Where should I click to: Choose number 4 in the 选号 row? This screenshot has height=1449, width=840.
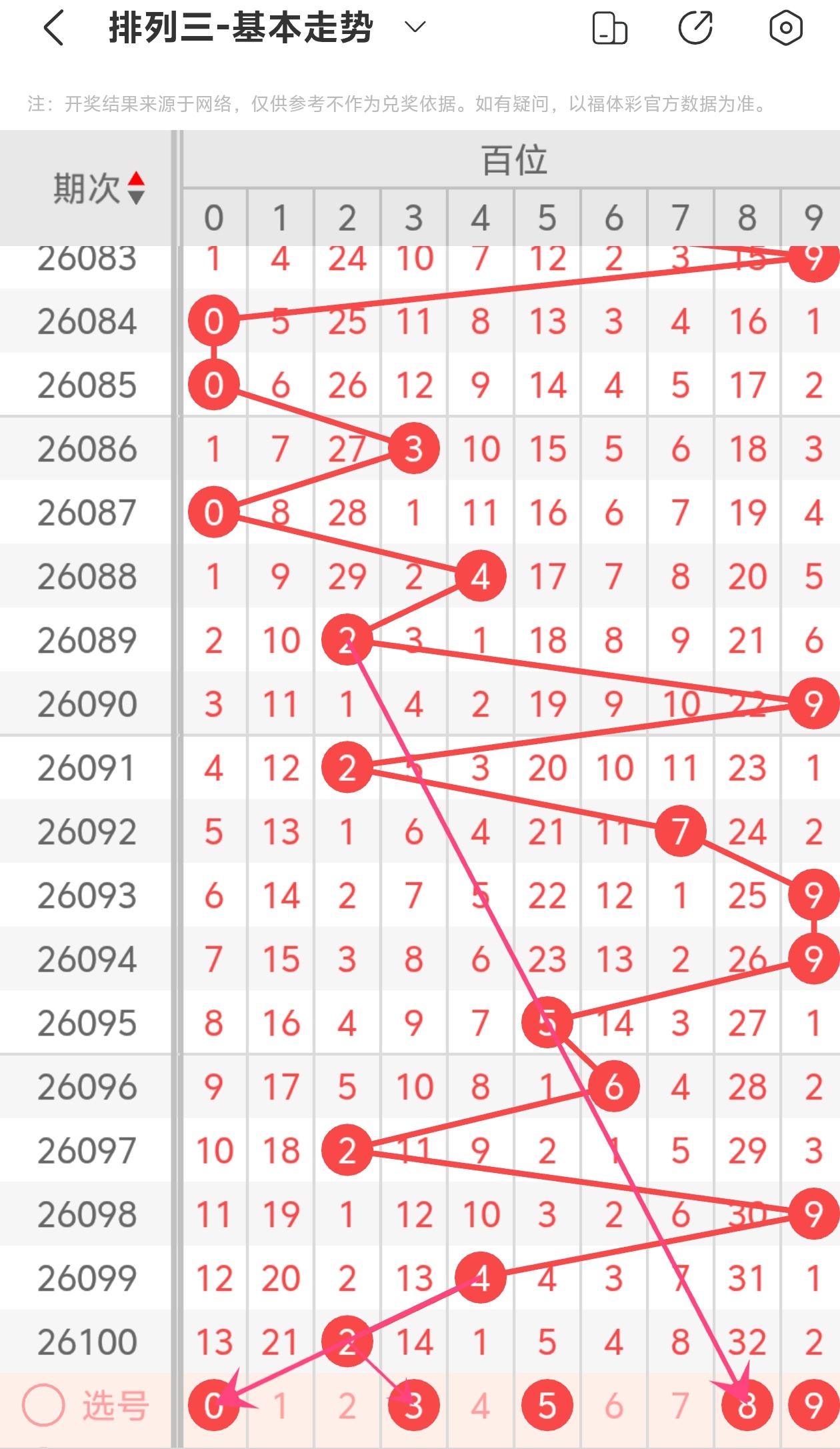tap(480, 1406)
